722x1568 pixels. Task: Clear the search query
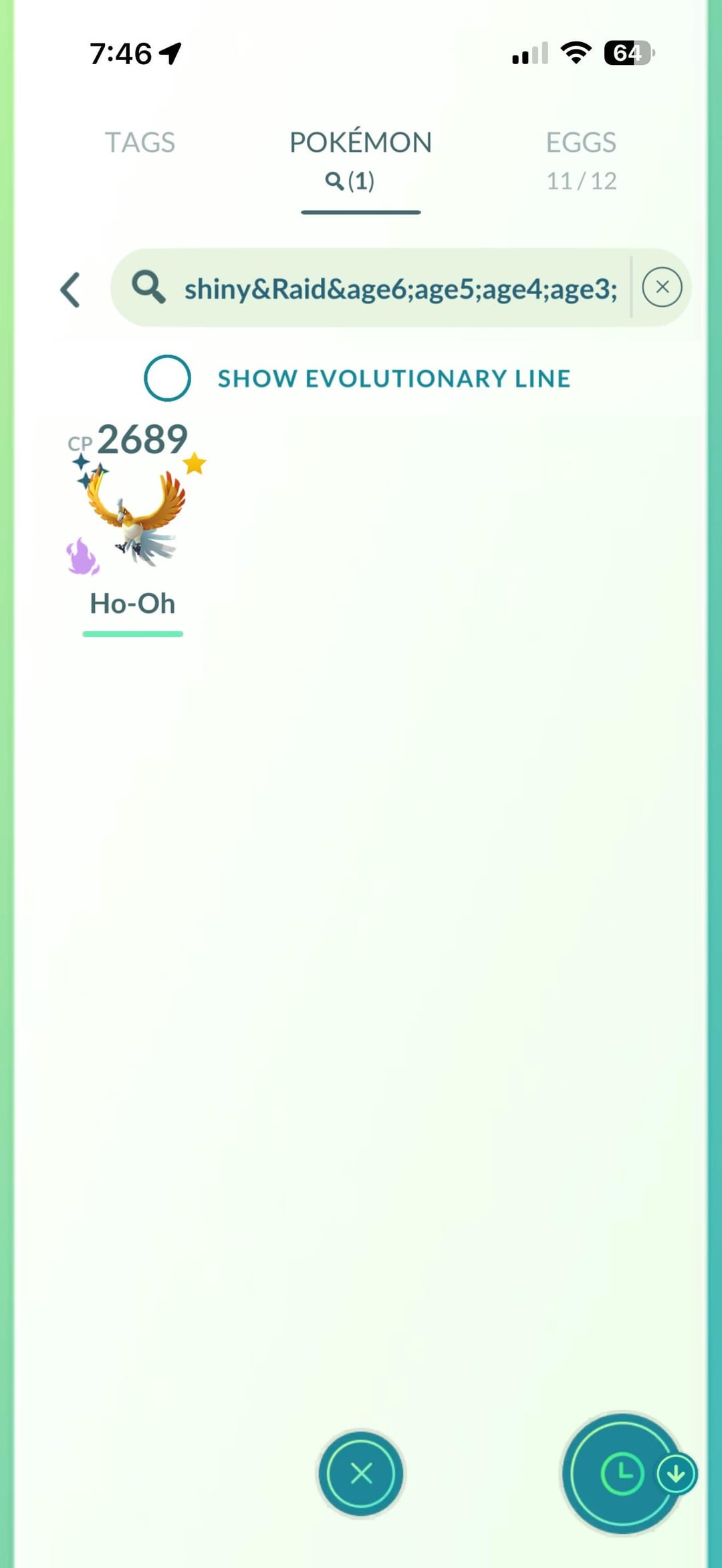pos(662,287)
